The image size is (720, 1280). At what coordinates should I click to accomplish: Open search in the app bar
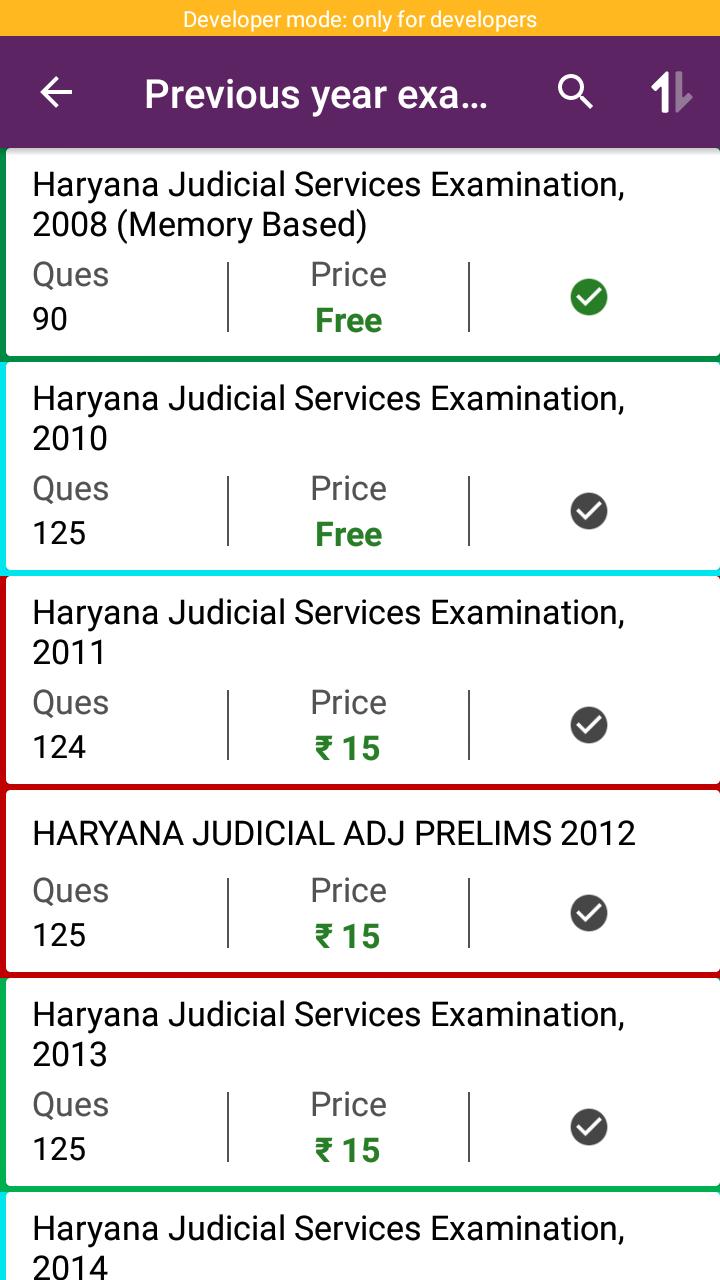coord(575,93)
